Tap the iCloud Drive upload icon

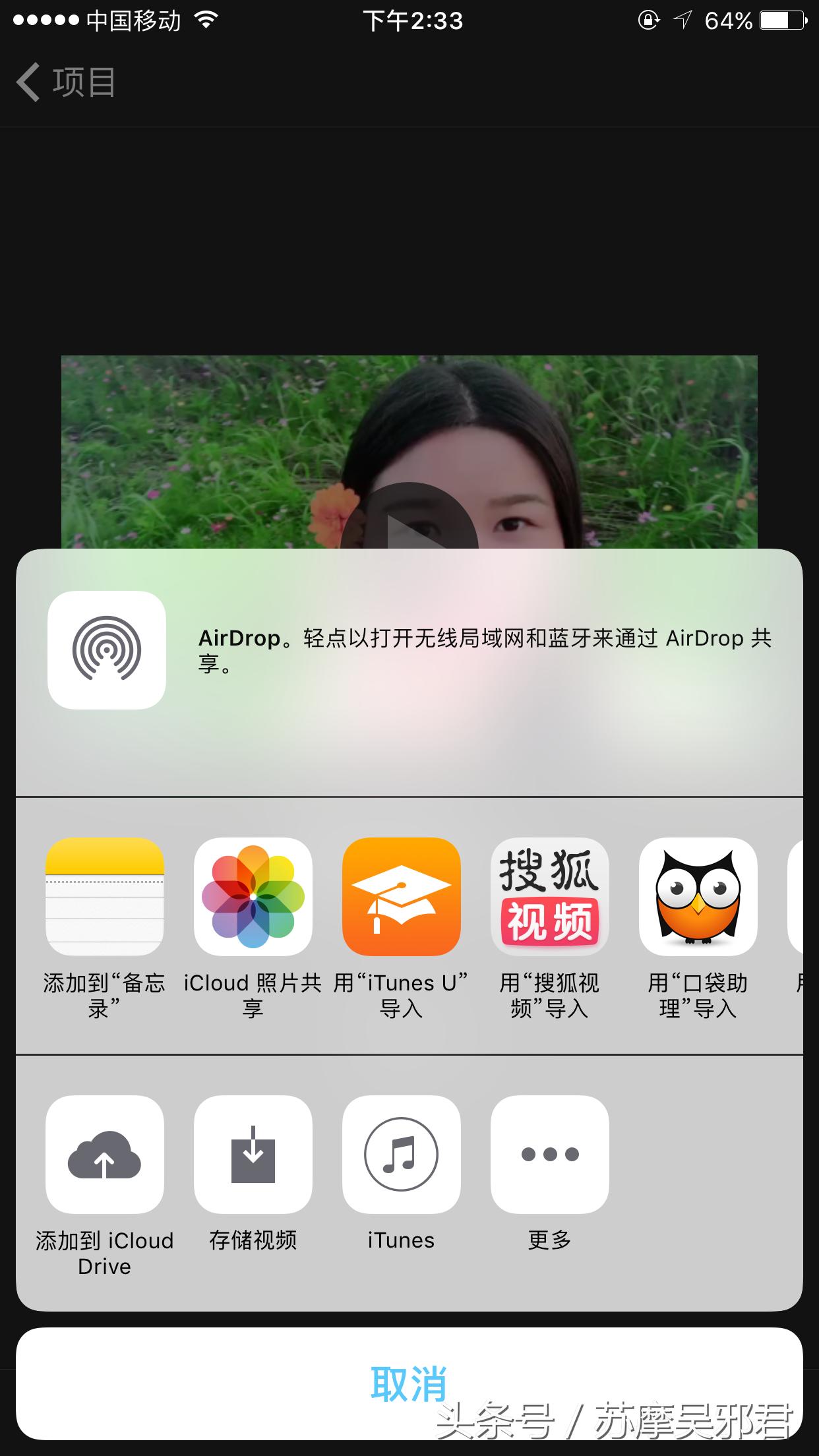tap(104, 1155)
